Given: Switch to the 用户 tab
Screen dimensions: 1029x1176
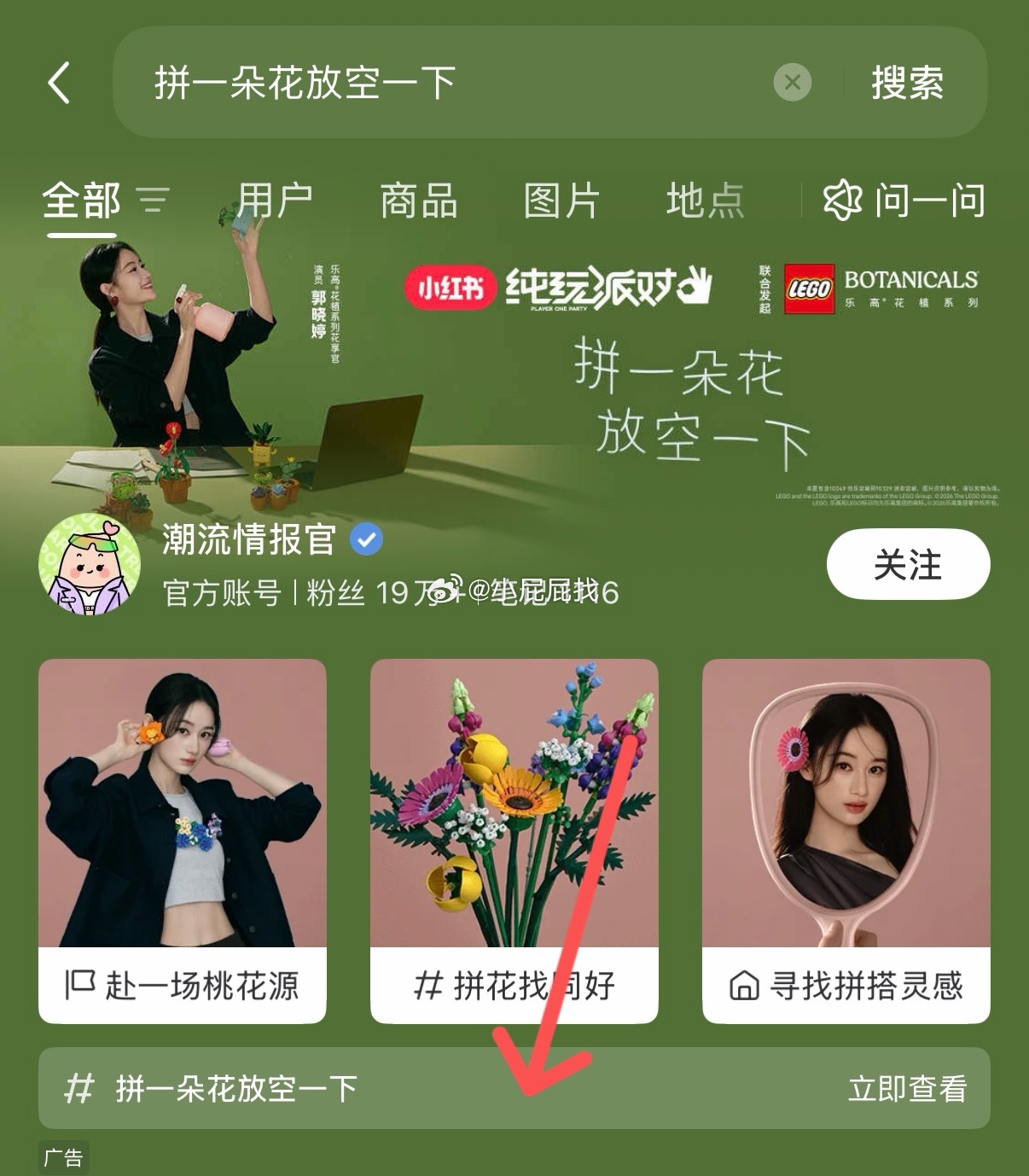Looking at the screenshot, I should [x=274, y=201].
